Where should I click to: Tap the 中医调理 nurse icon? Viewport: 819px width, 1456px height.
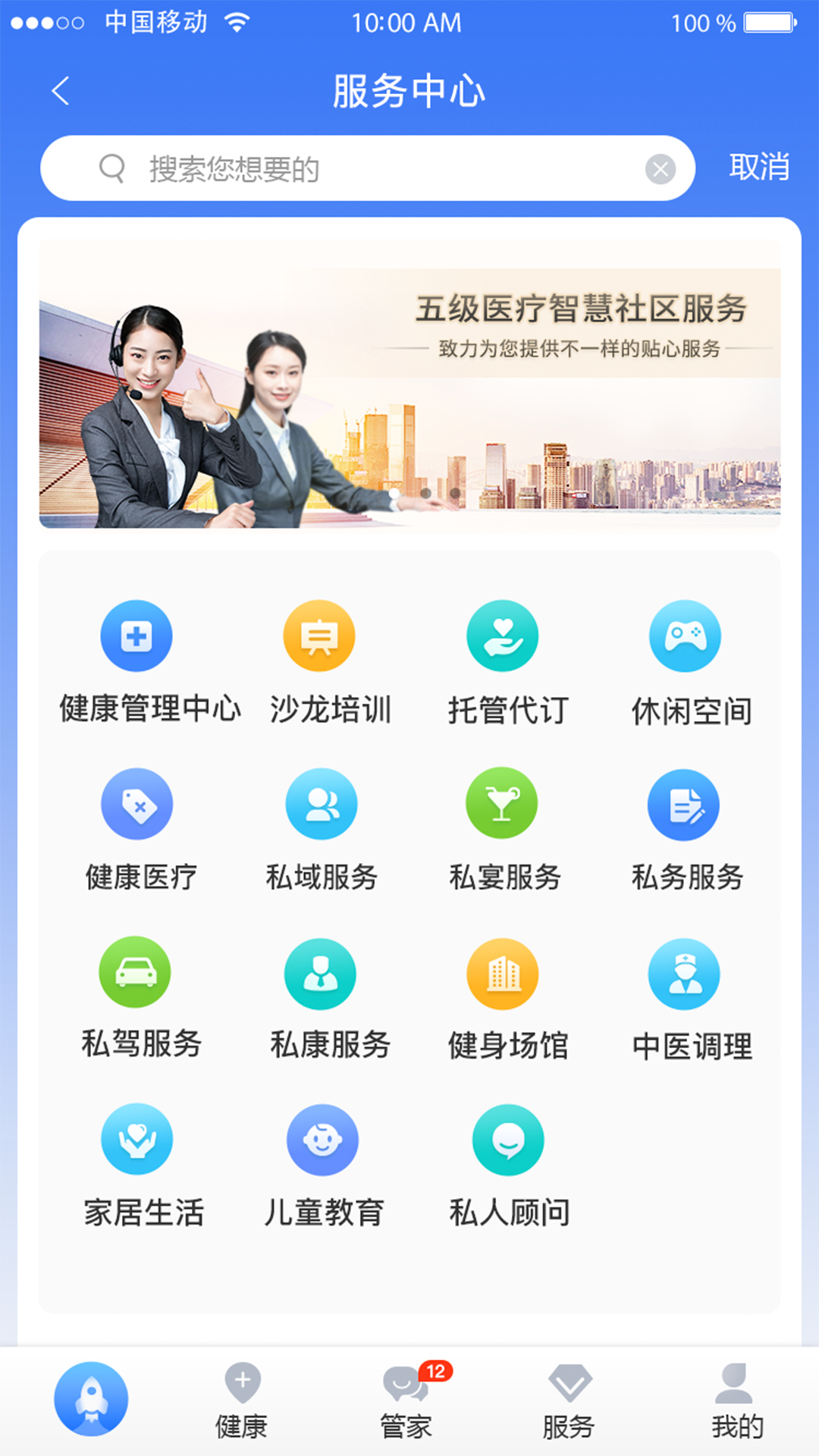tap(685, 971)
